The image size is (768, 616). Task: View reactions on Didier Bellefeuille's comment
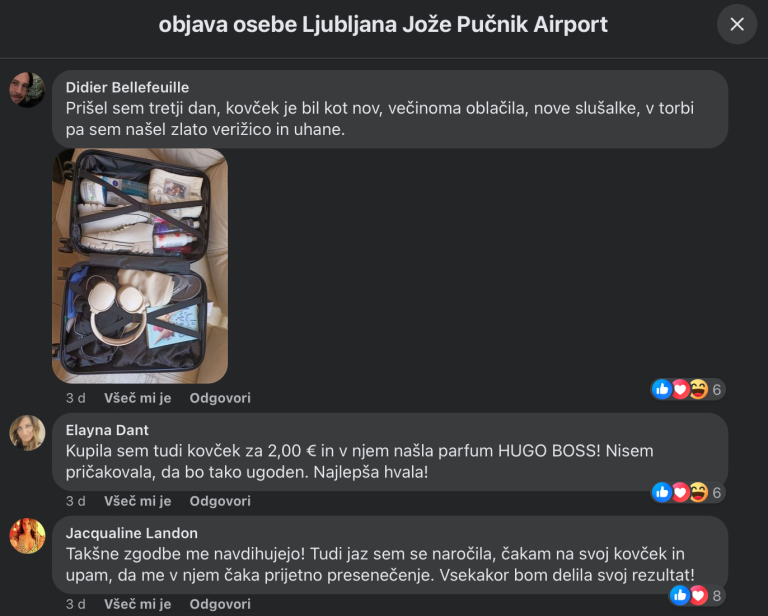pos(686,389)
